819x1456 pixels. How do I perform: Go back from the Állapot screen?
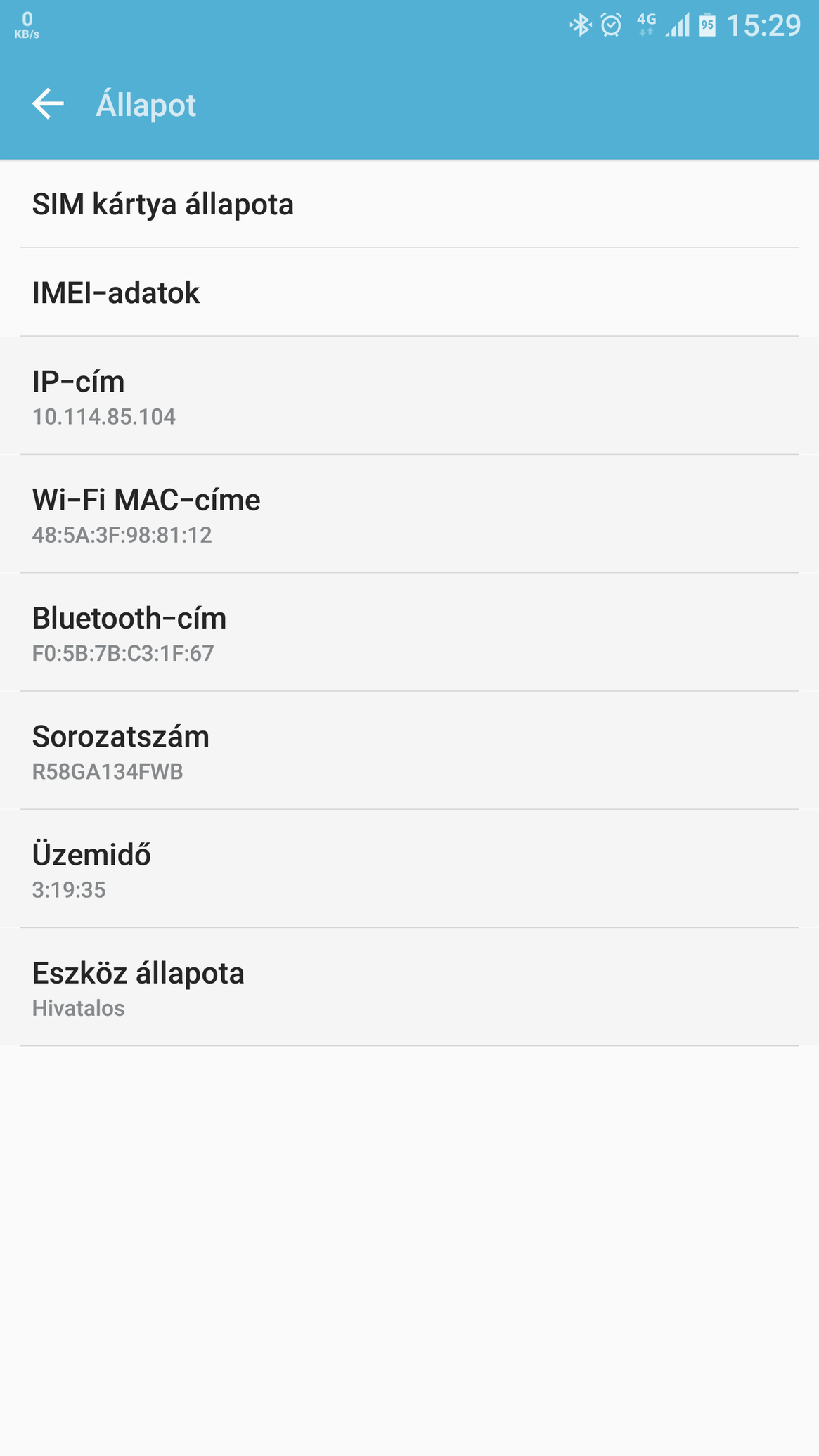pyautogui.click(x=48, y=104)
